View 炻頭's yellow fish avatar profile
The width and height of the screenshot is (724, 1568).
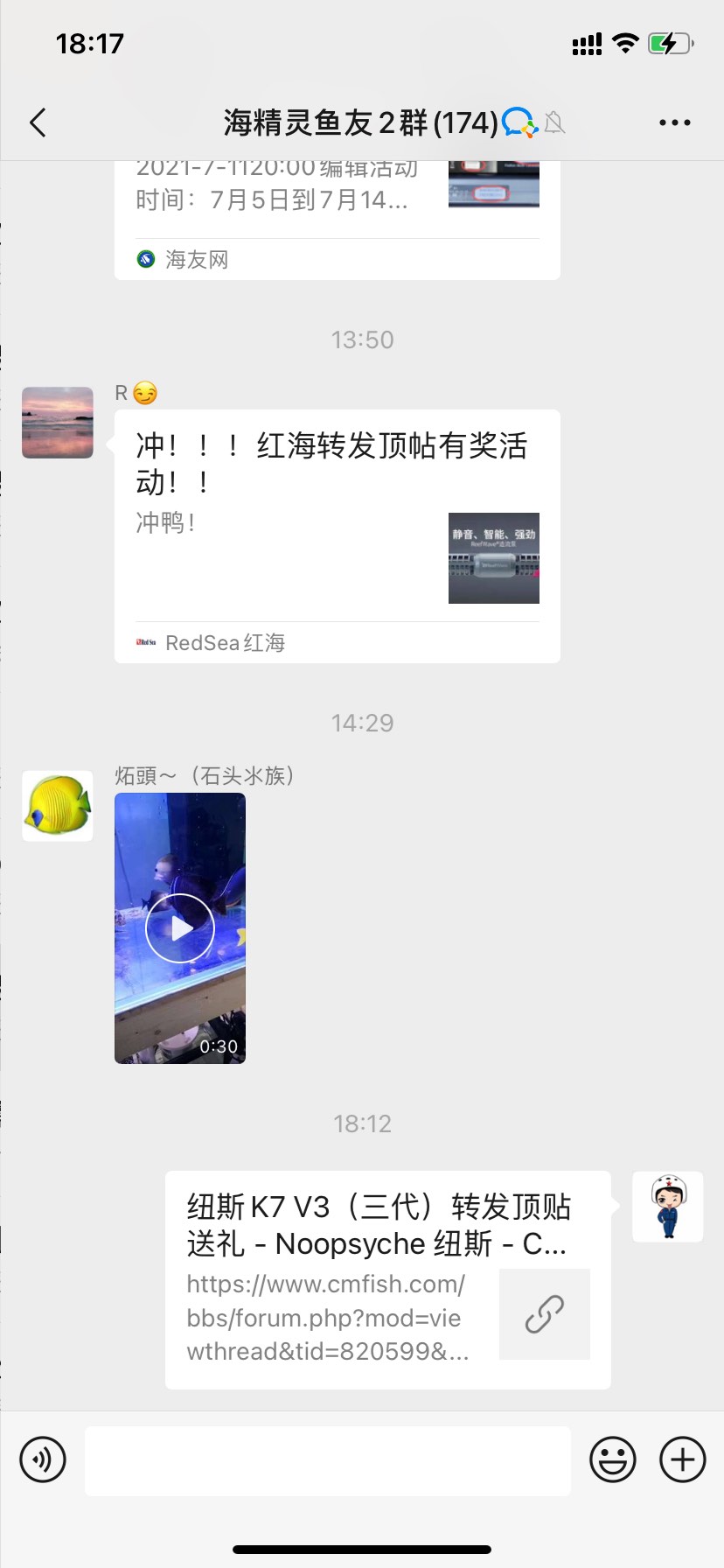tap(58, 806)
